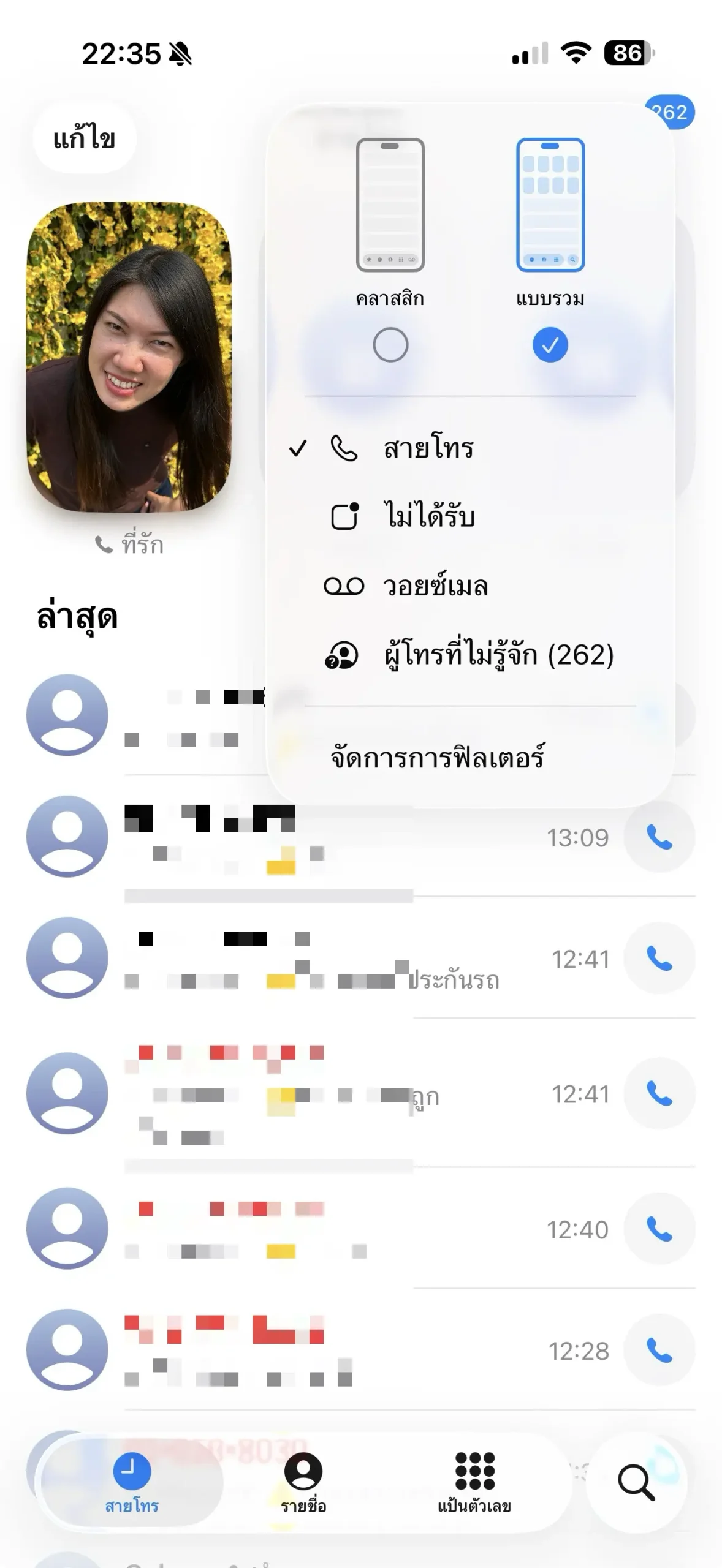
Task: Call back the ประกันรถ caller at 12:41
Action: point(659,958)
